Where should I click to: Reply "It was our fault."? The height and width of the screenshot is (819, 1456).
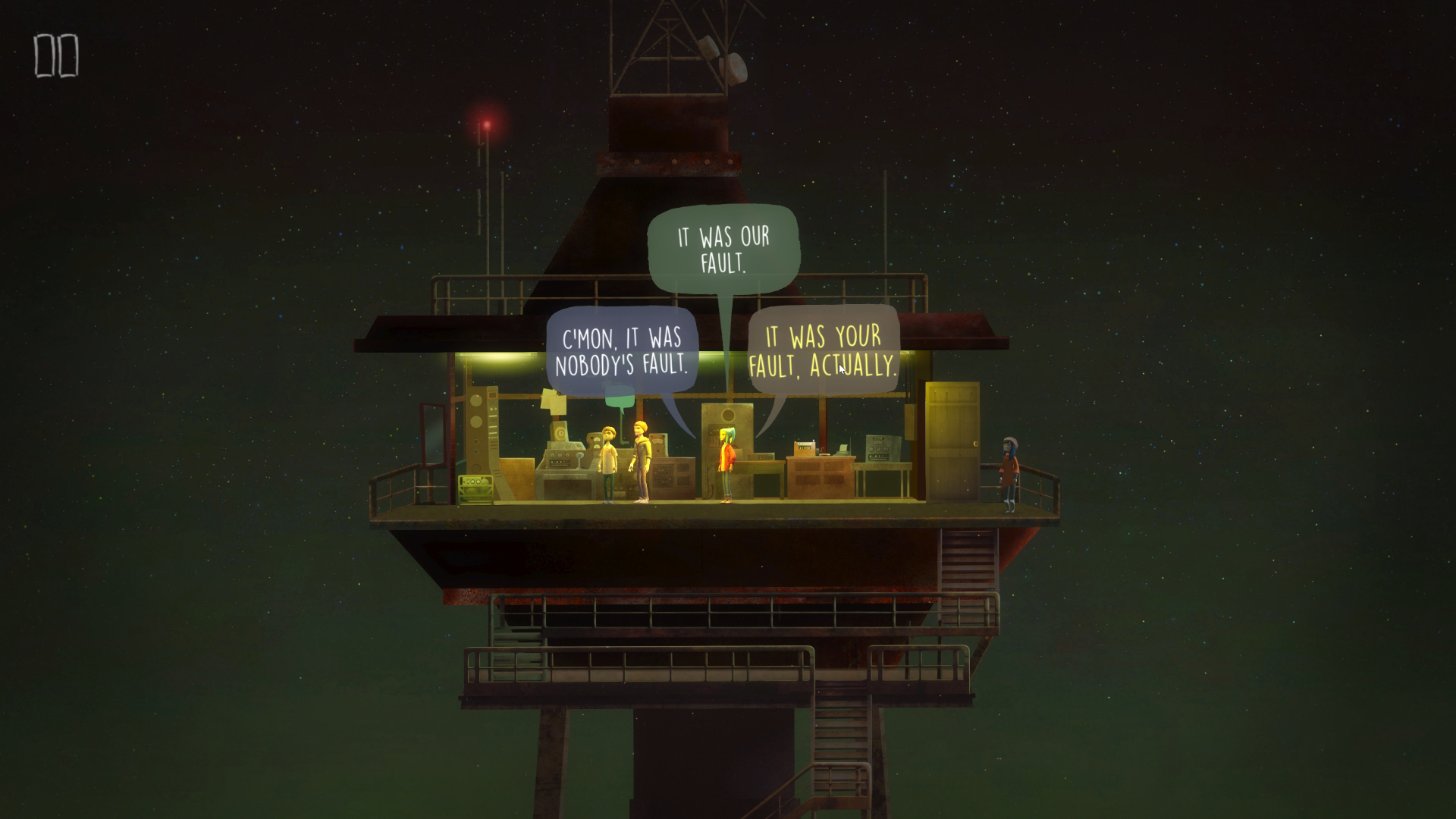click(723, 249)
